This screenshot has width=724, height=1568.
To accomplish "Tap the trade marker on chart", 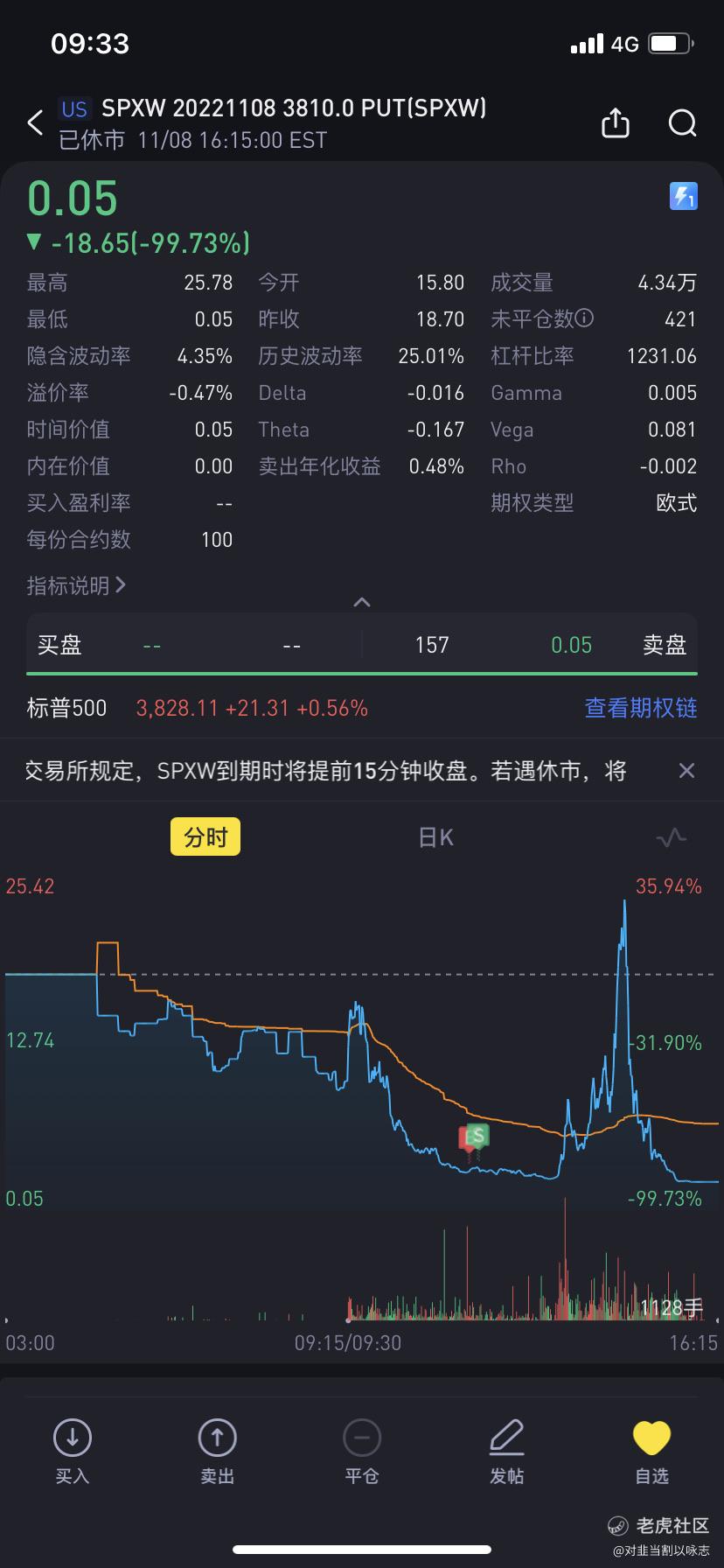I will (474, 1139).
